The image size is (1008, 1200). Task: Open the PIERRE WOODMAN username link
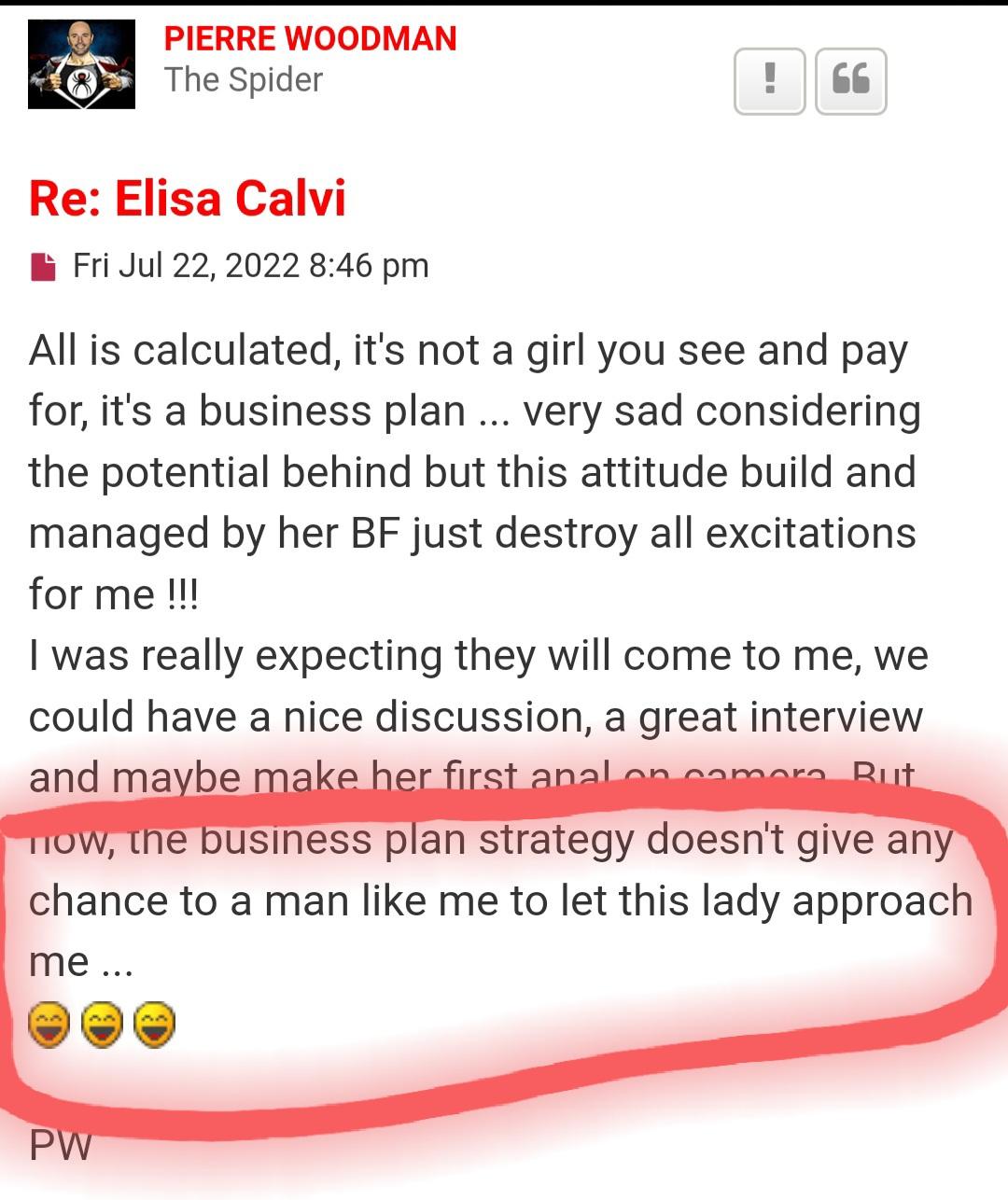tap(310, 38)
